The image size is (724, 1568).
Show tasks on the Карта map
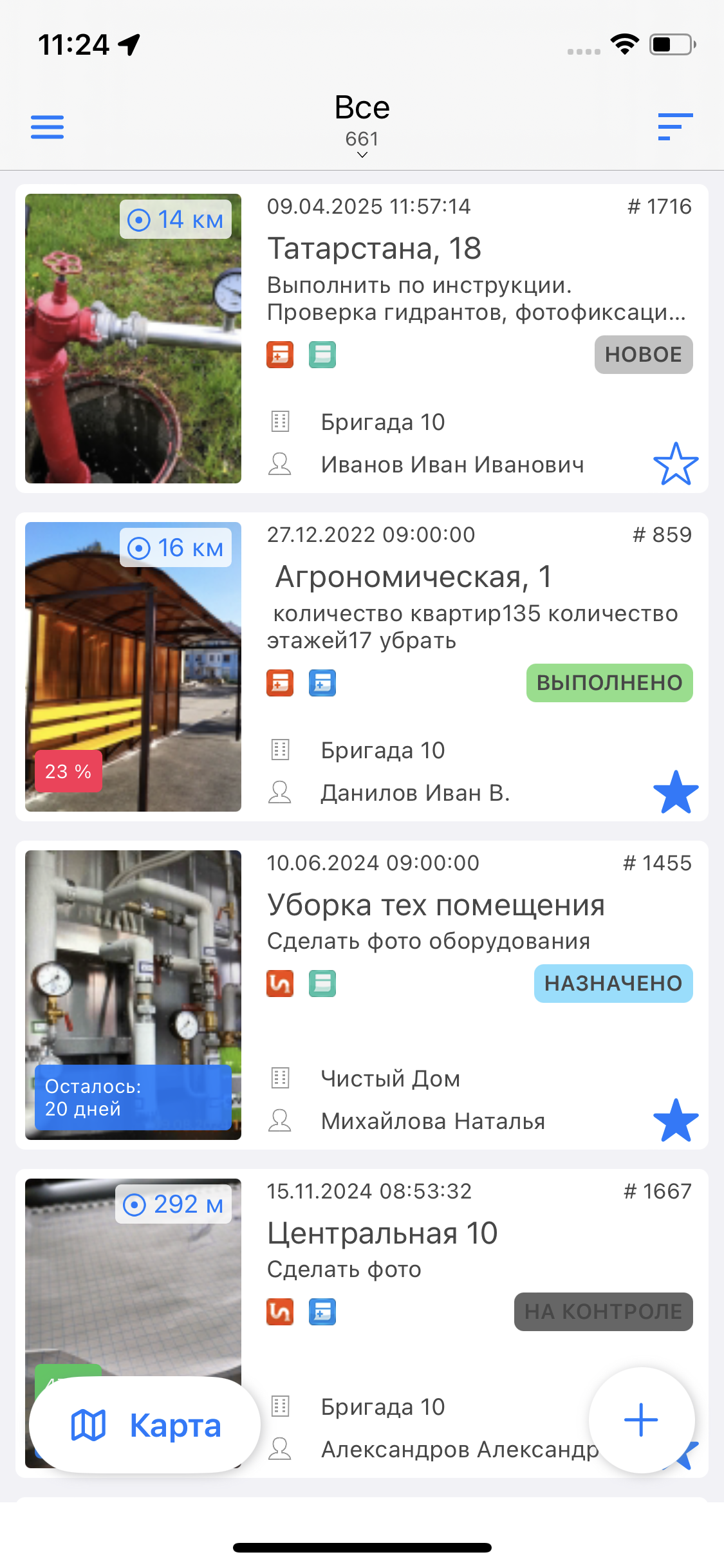click(145, 1424)
